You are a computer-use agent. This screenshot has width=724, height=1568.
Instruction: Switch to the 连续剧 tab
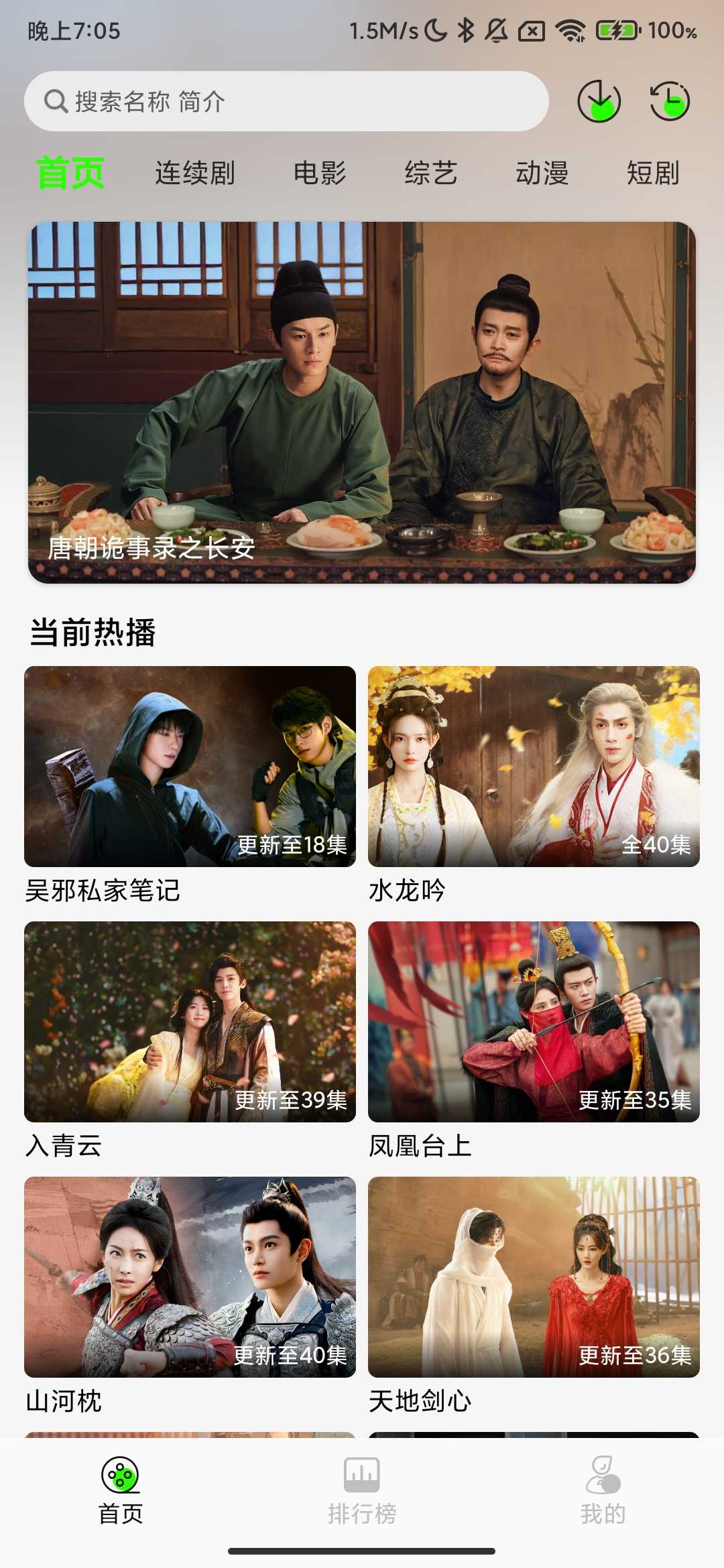195,173
